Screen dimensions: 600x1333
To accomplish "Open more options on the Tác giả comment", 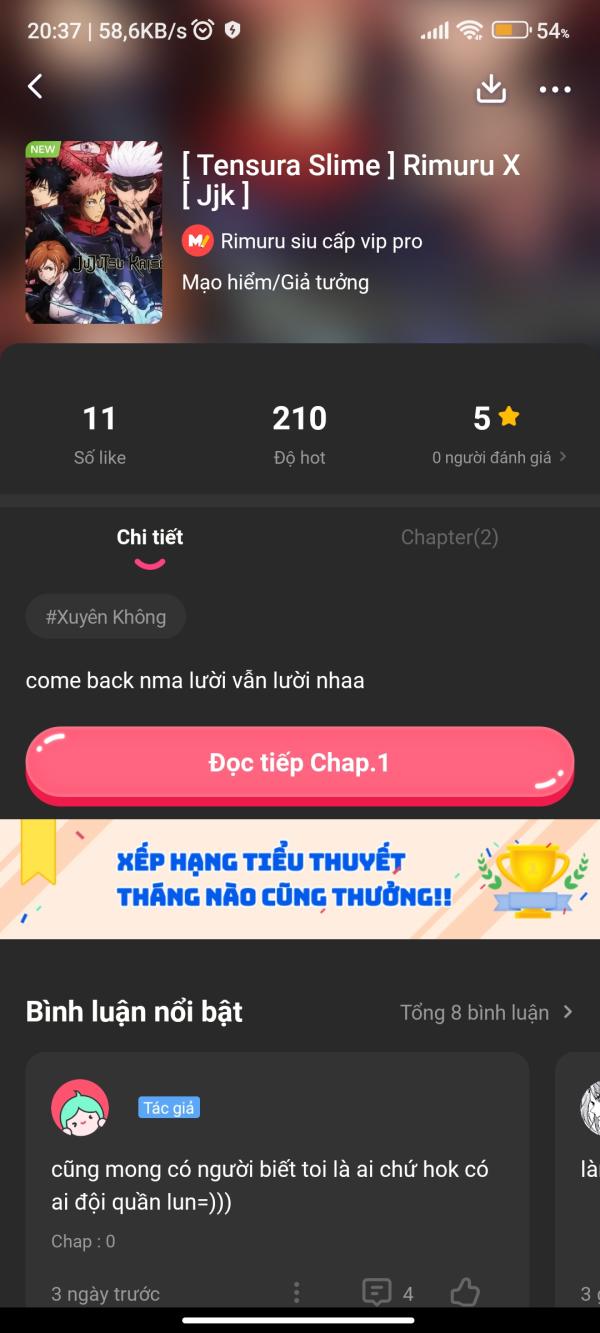I will pyautogui.click(x=296, y=1293).
